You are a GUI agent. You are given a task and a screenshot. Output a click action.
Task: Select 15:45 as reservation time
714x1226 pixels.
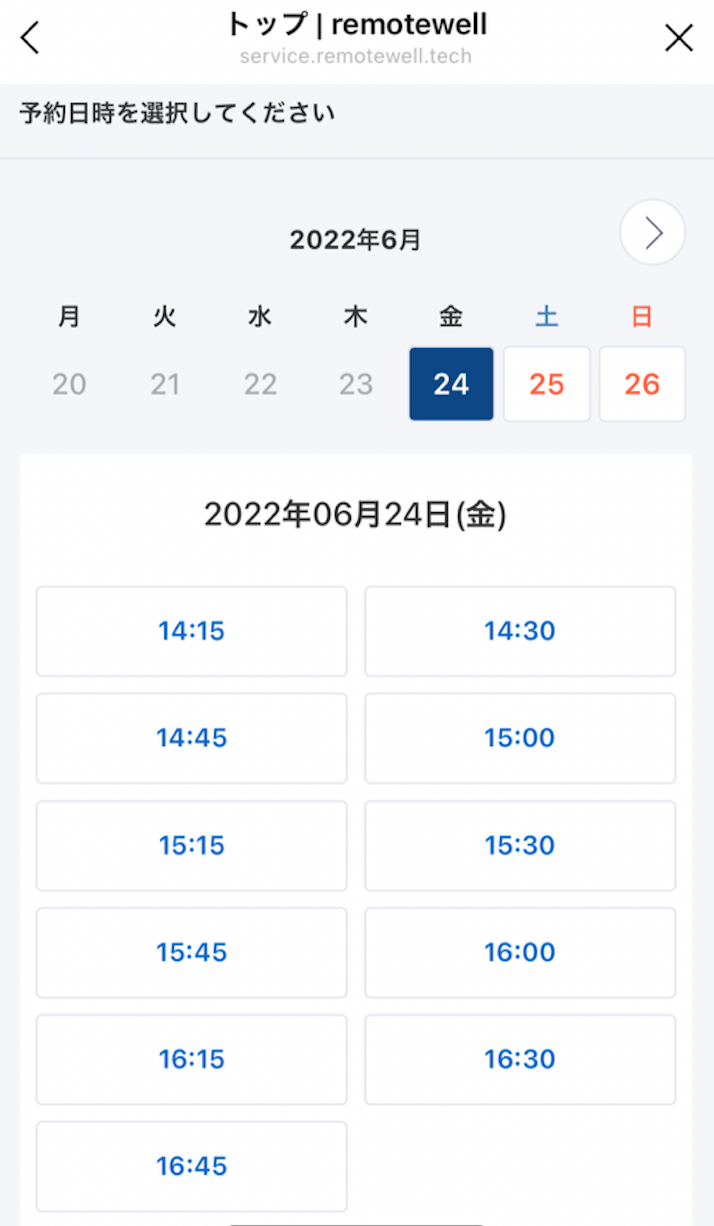(191, 952)
